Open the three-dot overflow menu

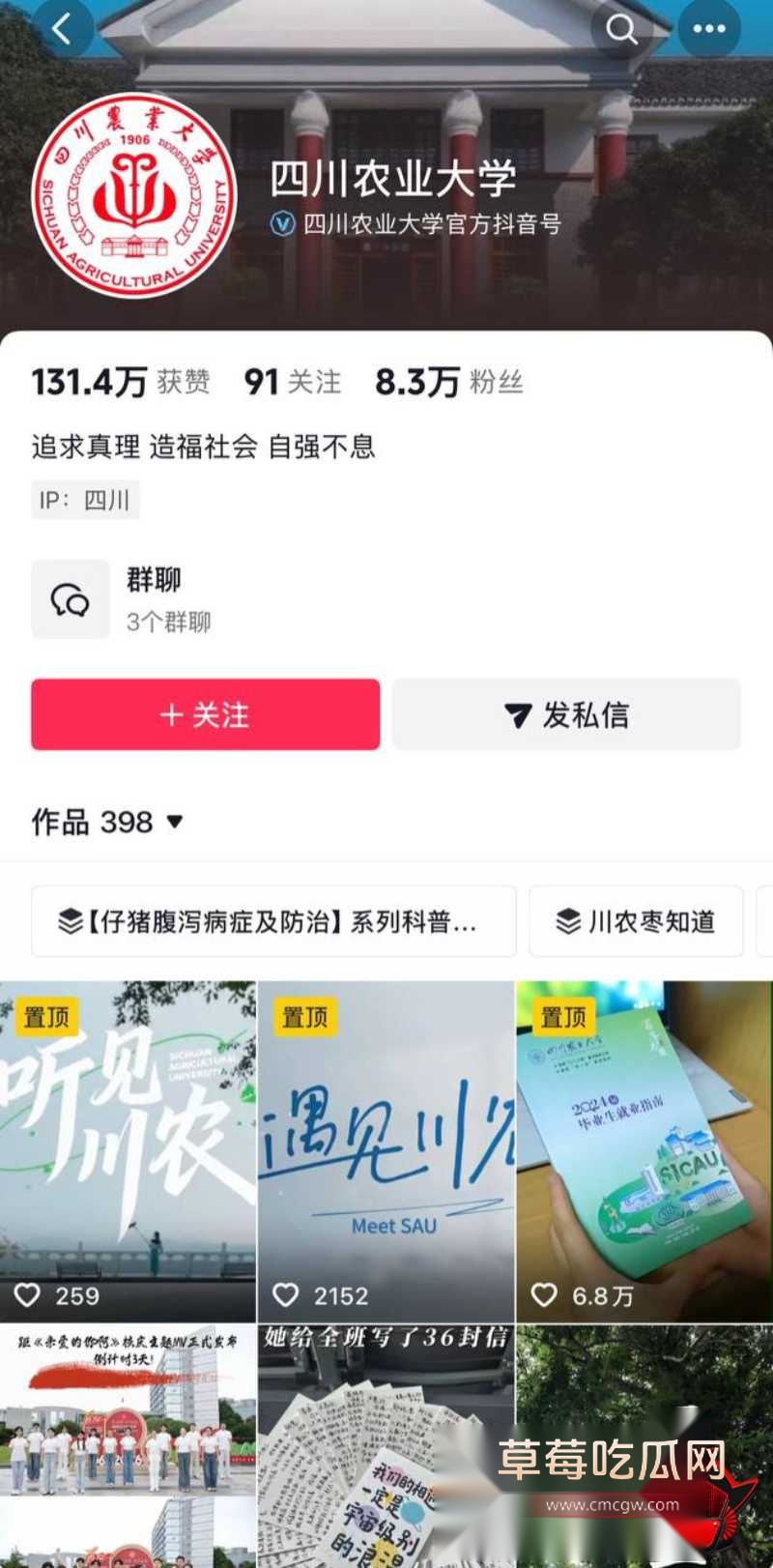tap(709, 29)
